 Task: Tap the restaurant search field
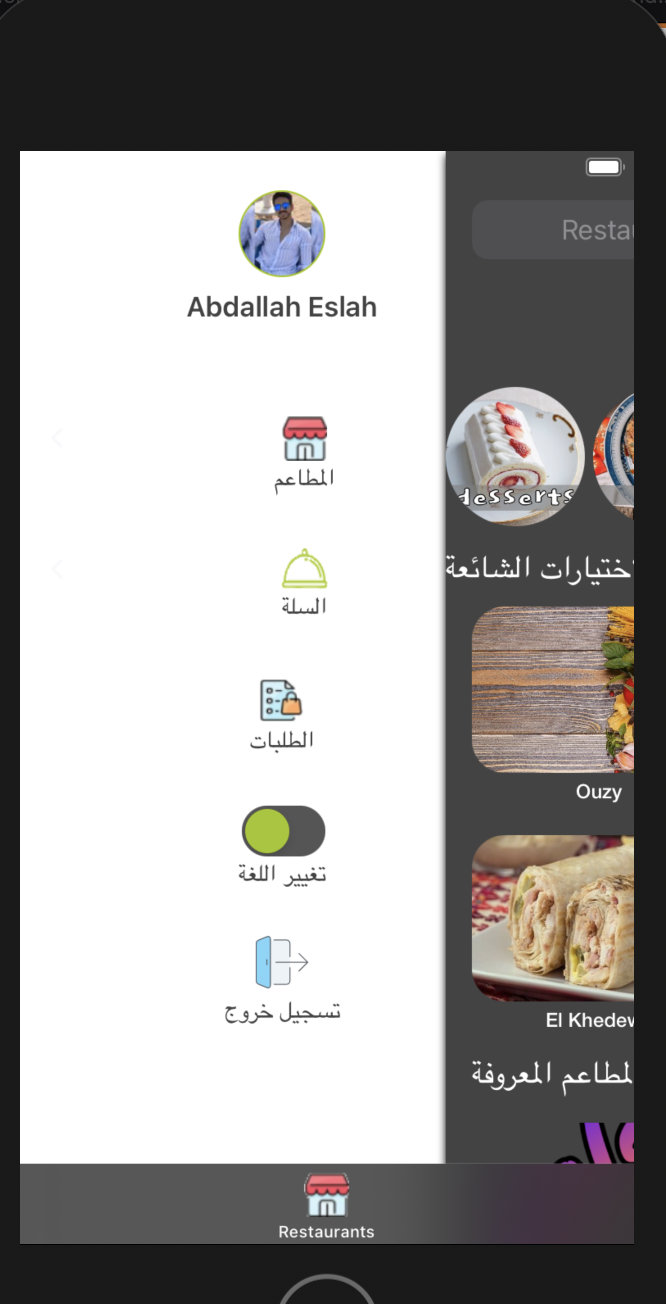[x=553, y=230]
